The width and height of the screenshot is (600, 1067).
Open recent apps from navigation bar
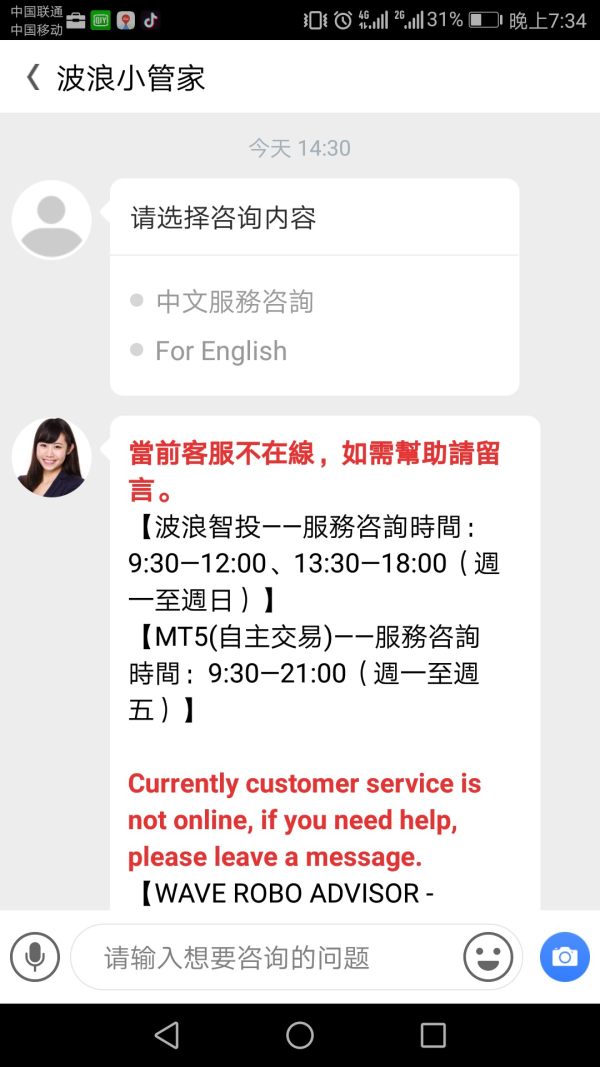pos(433,1035)
